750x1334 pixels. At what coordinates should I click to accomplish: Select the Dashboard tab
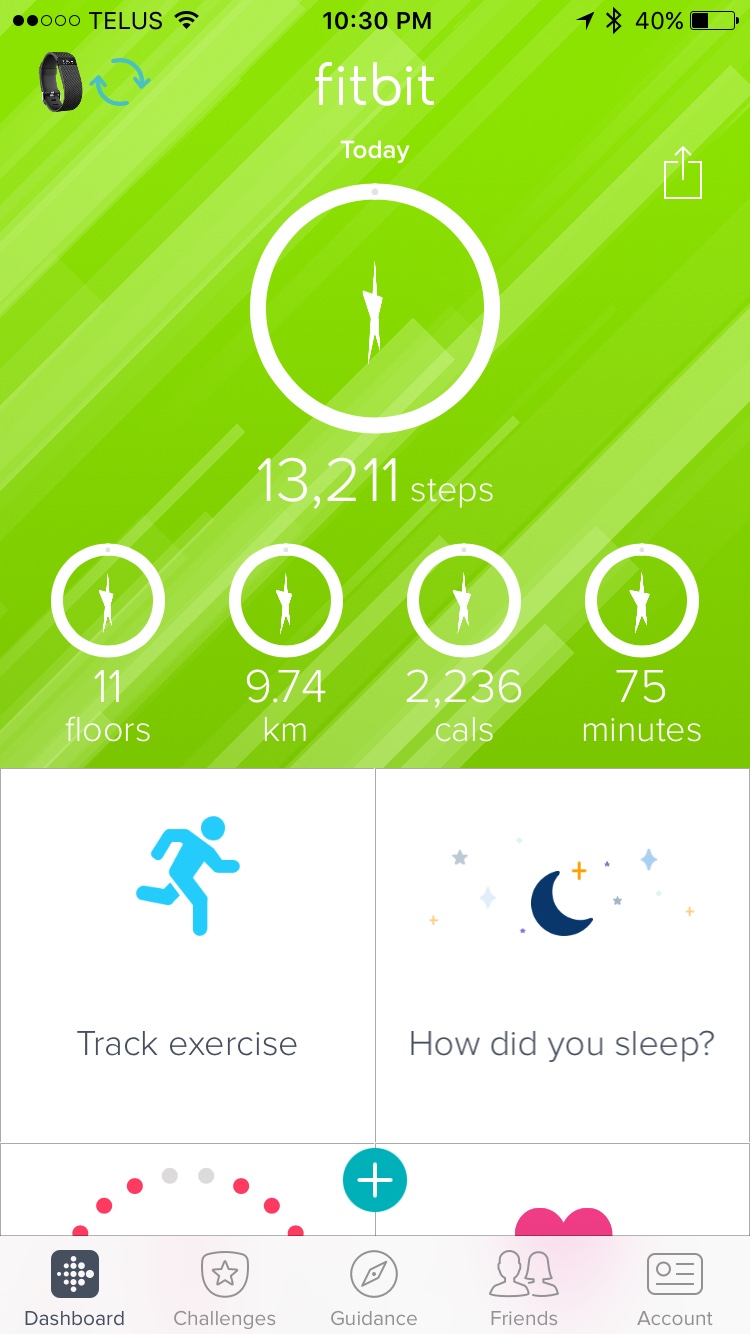point(75,1288)
